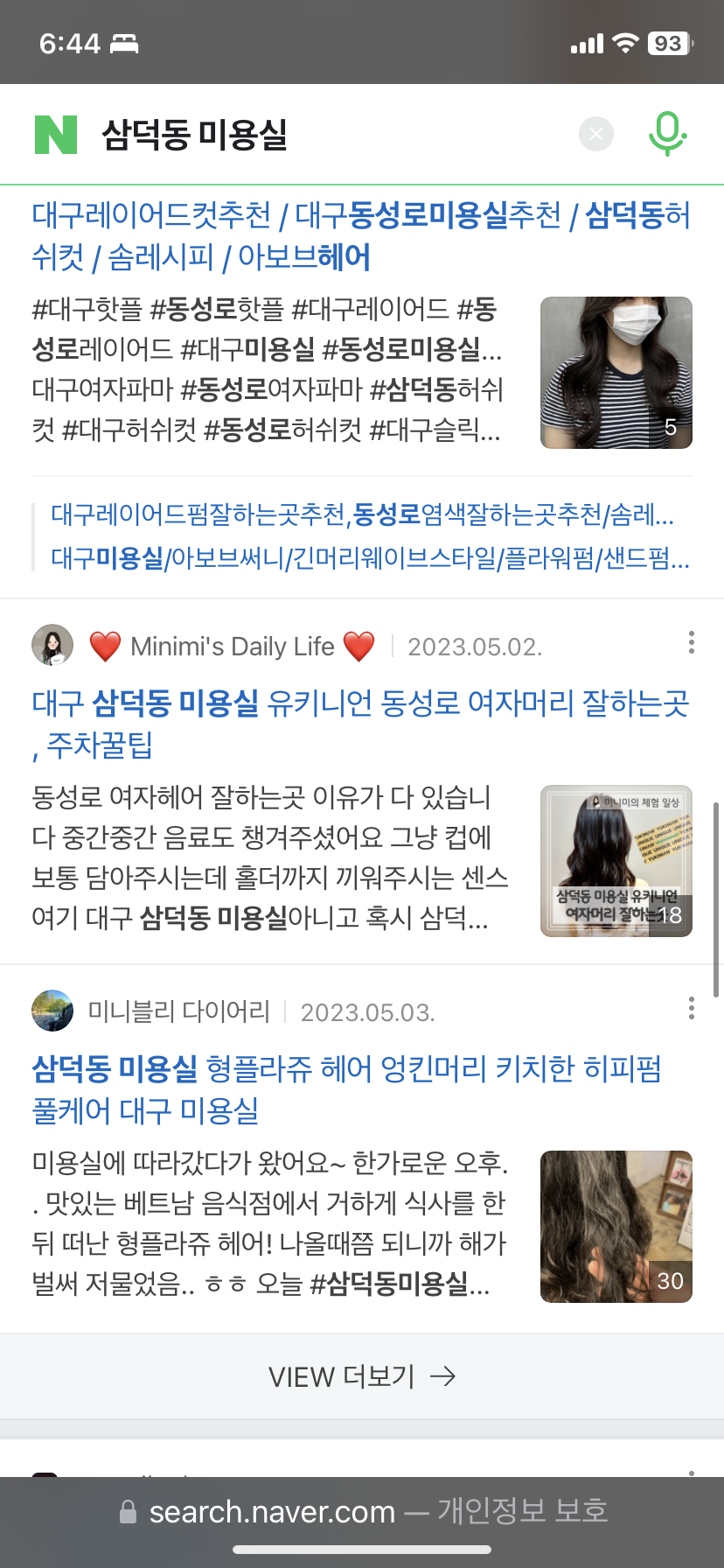
Task: Open the masked woman hairstyle thumbnail
Action: pos(616,373)
